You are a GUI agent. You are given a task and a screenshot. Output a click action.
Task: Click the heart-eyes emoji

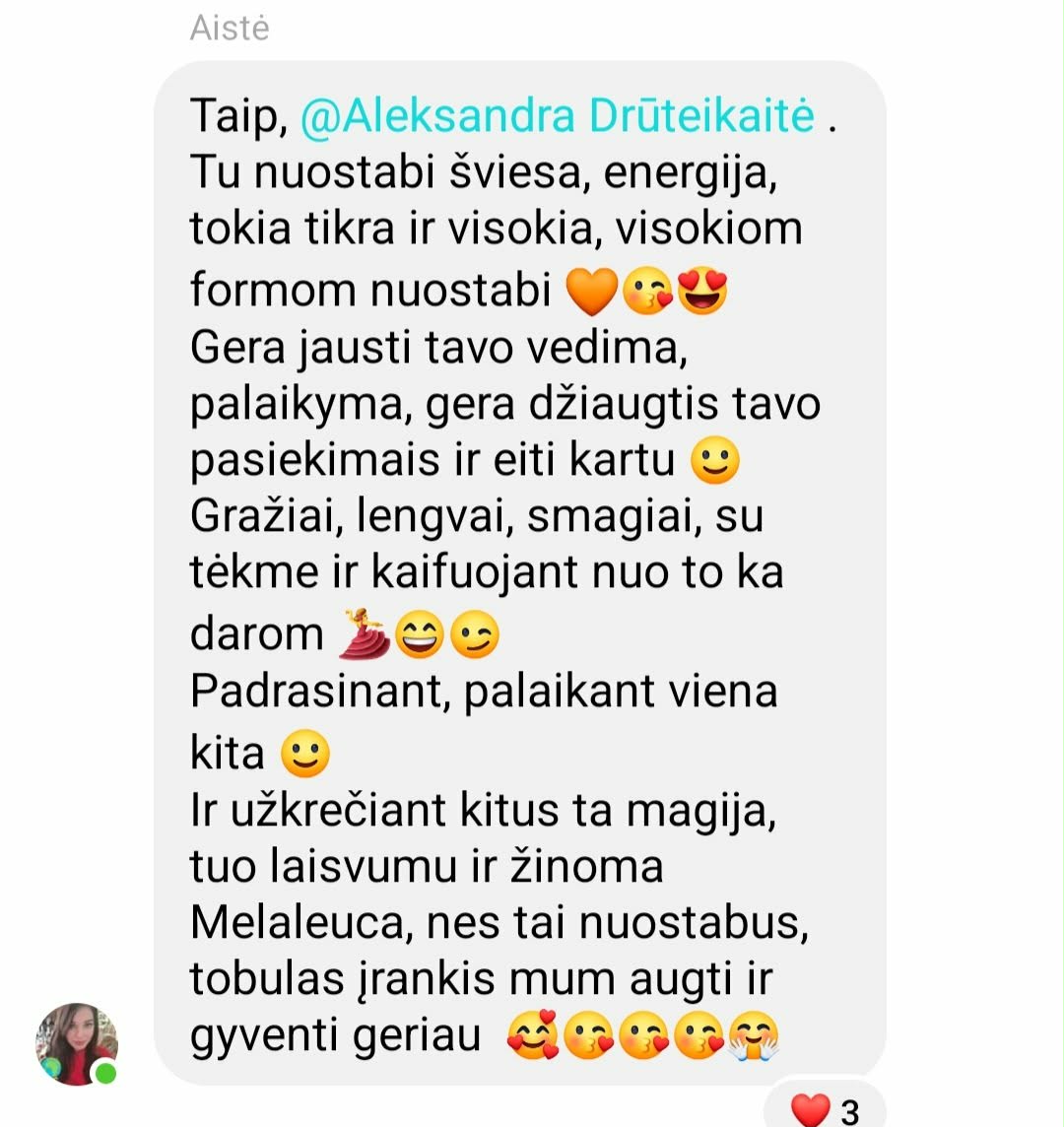(705, 291)
